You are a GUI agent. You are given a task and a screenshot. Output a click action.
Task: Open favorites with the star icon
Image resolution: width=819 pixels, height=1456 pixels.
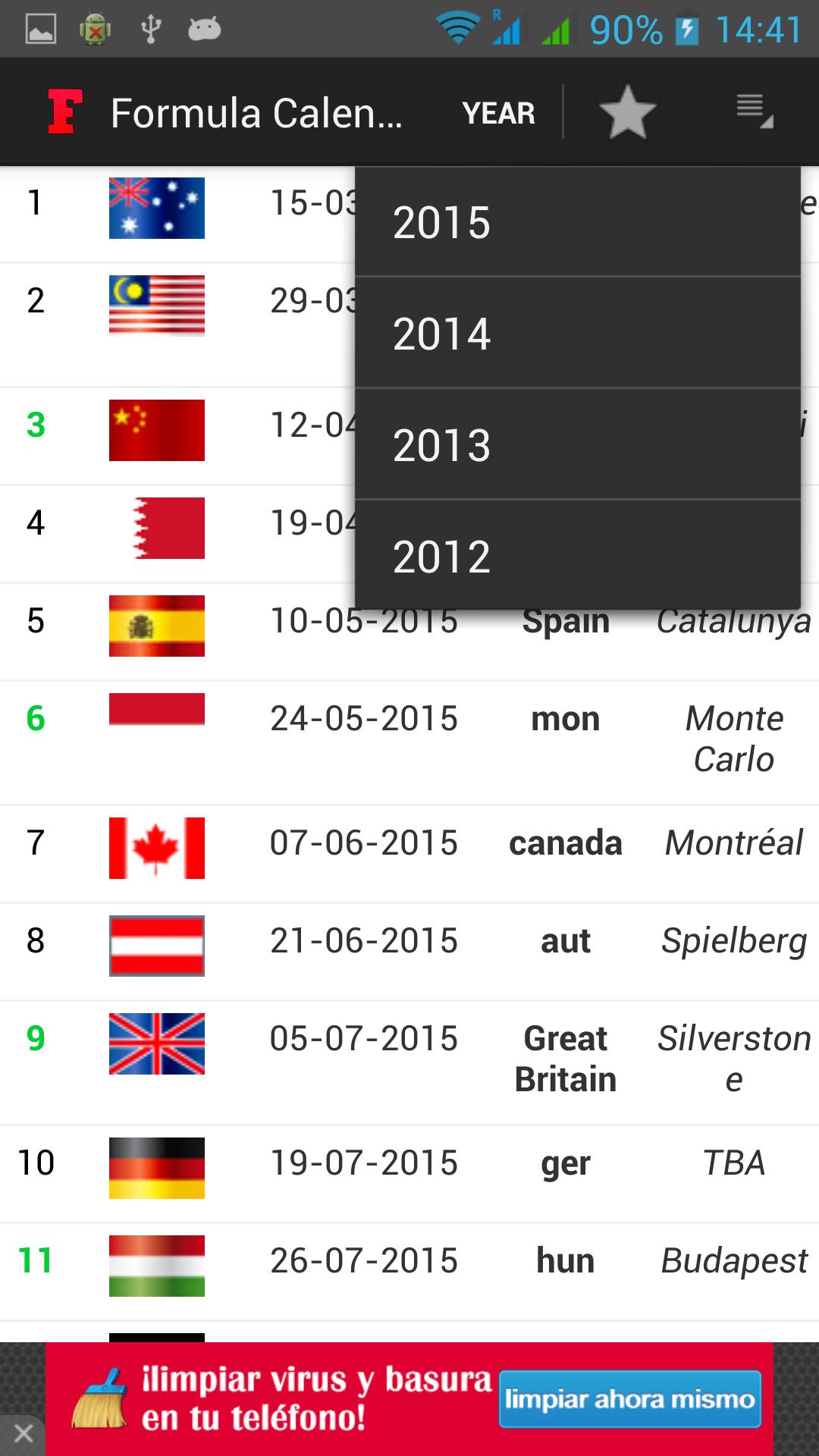click(x=627, y=113)
